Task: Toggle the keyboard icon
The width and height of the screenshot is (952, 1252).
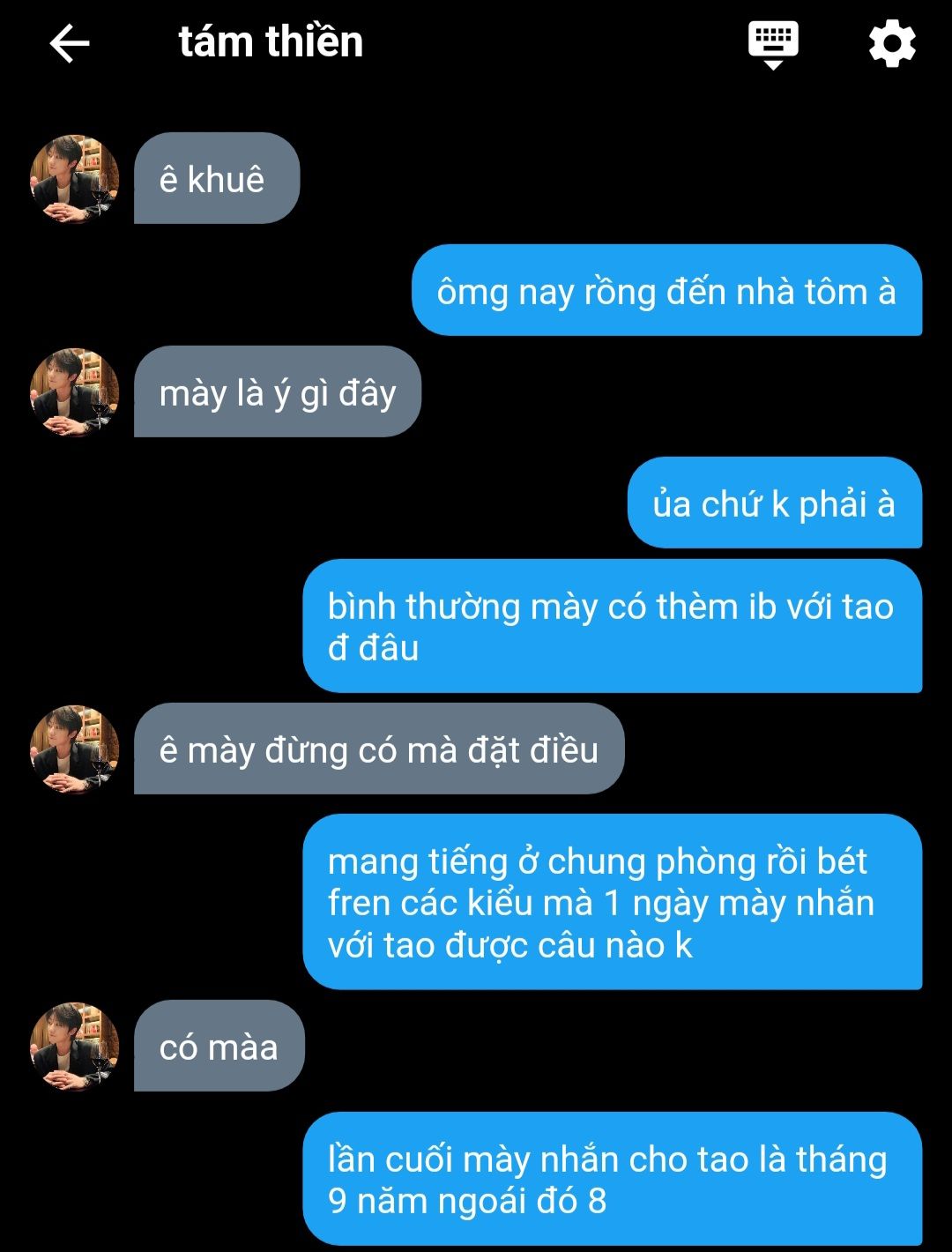Action: coord(773,44)
